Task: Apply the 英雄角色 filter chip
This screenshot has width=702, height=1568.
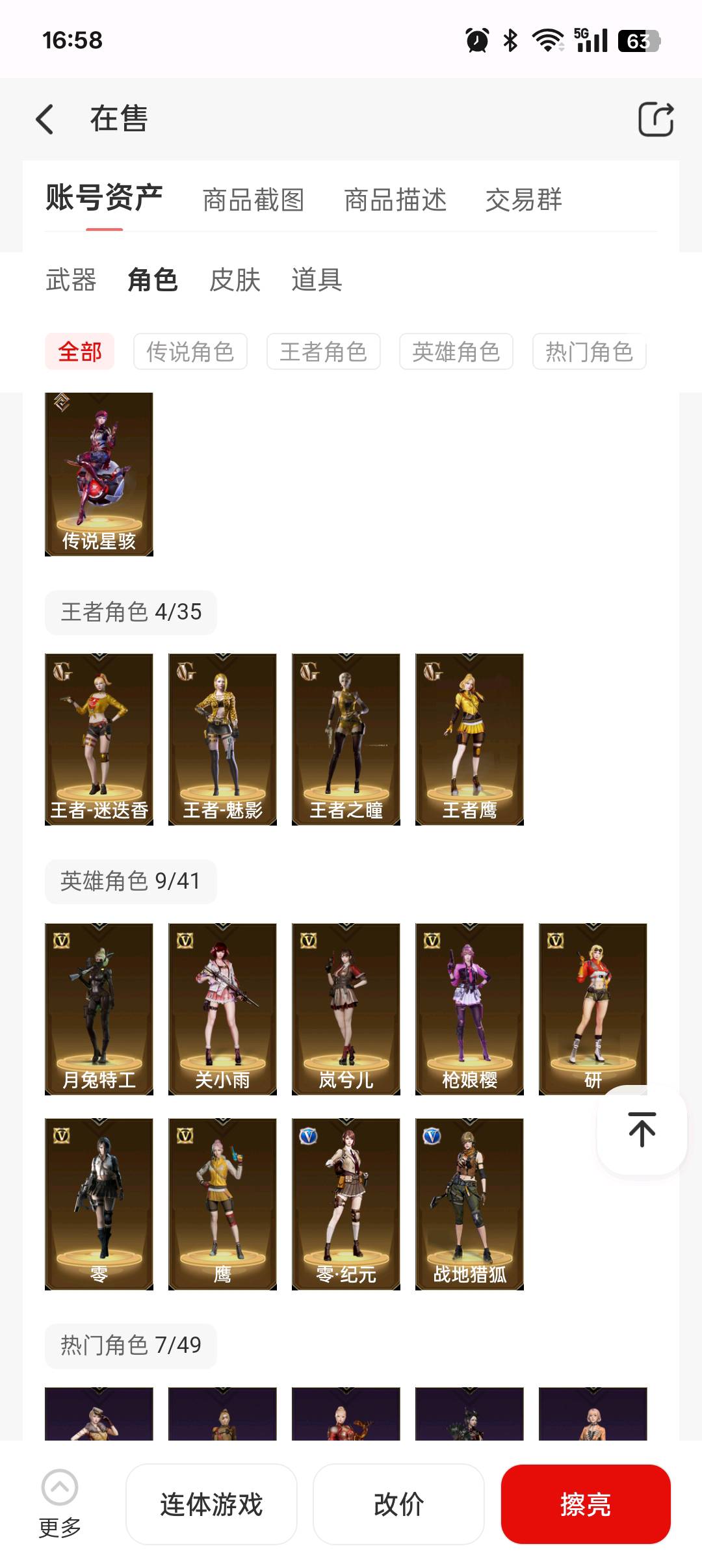Action: (456, 352)
